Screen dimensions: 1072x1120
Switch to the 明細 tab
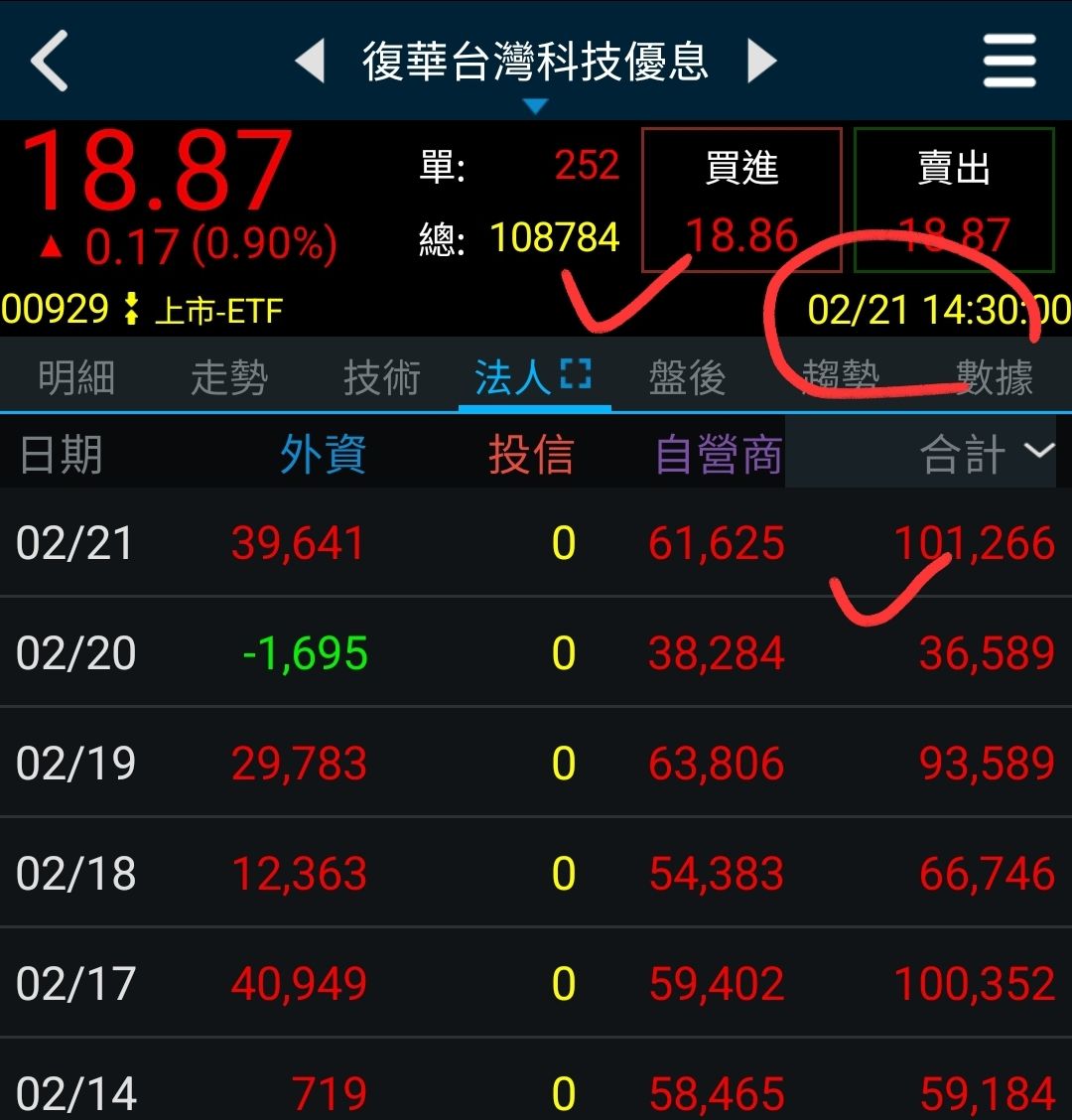pos(76,377)
